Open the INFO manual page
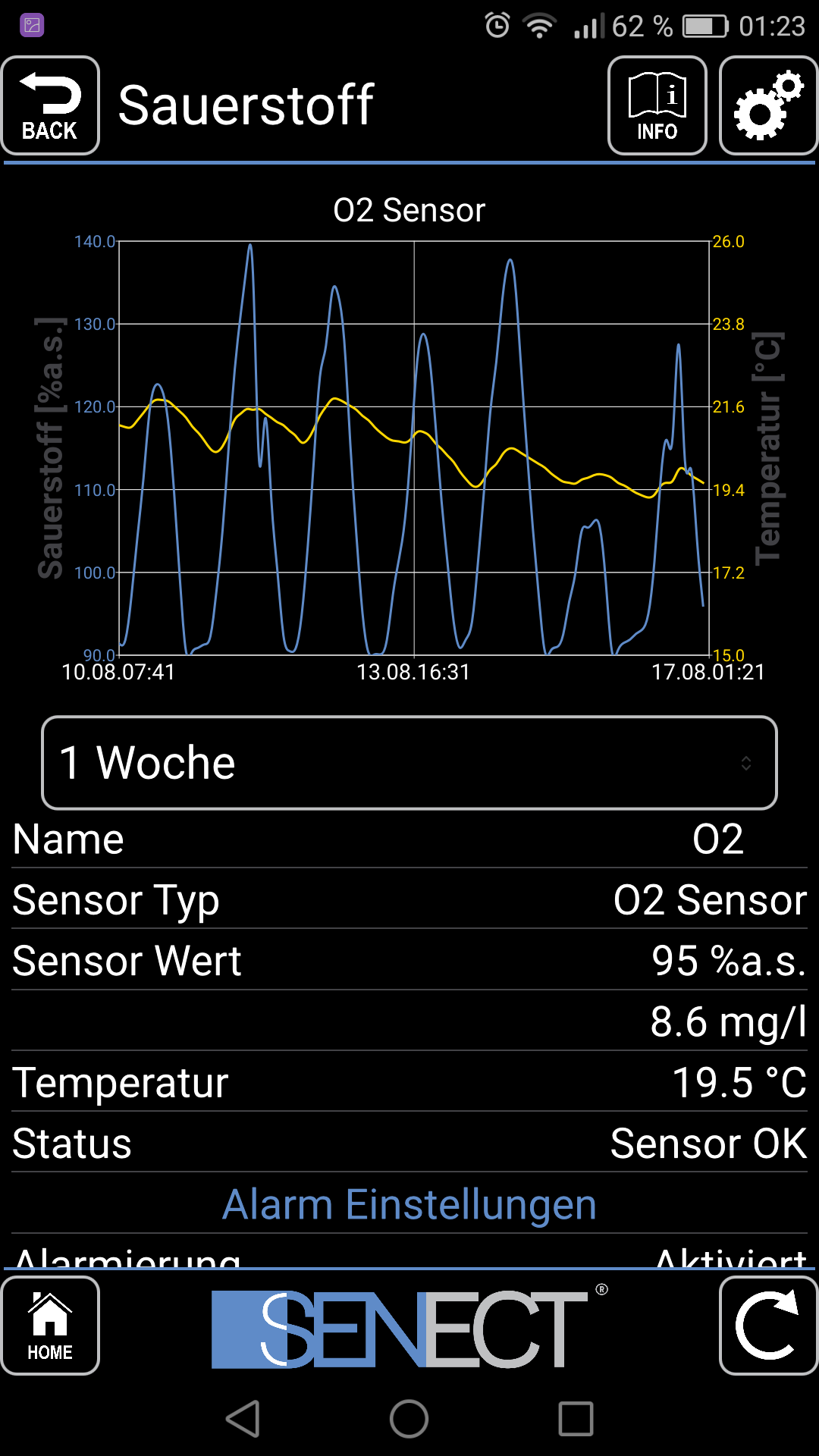The width and height of the screenshot is (819, 1456). (657, 106)
